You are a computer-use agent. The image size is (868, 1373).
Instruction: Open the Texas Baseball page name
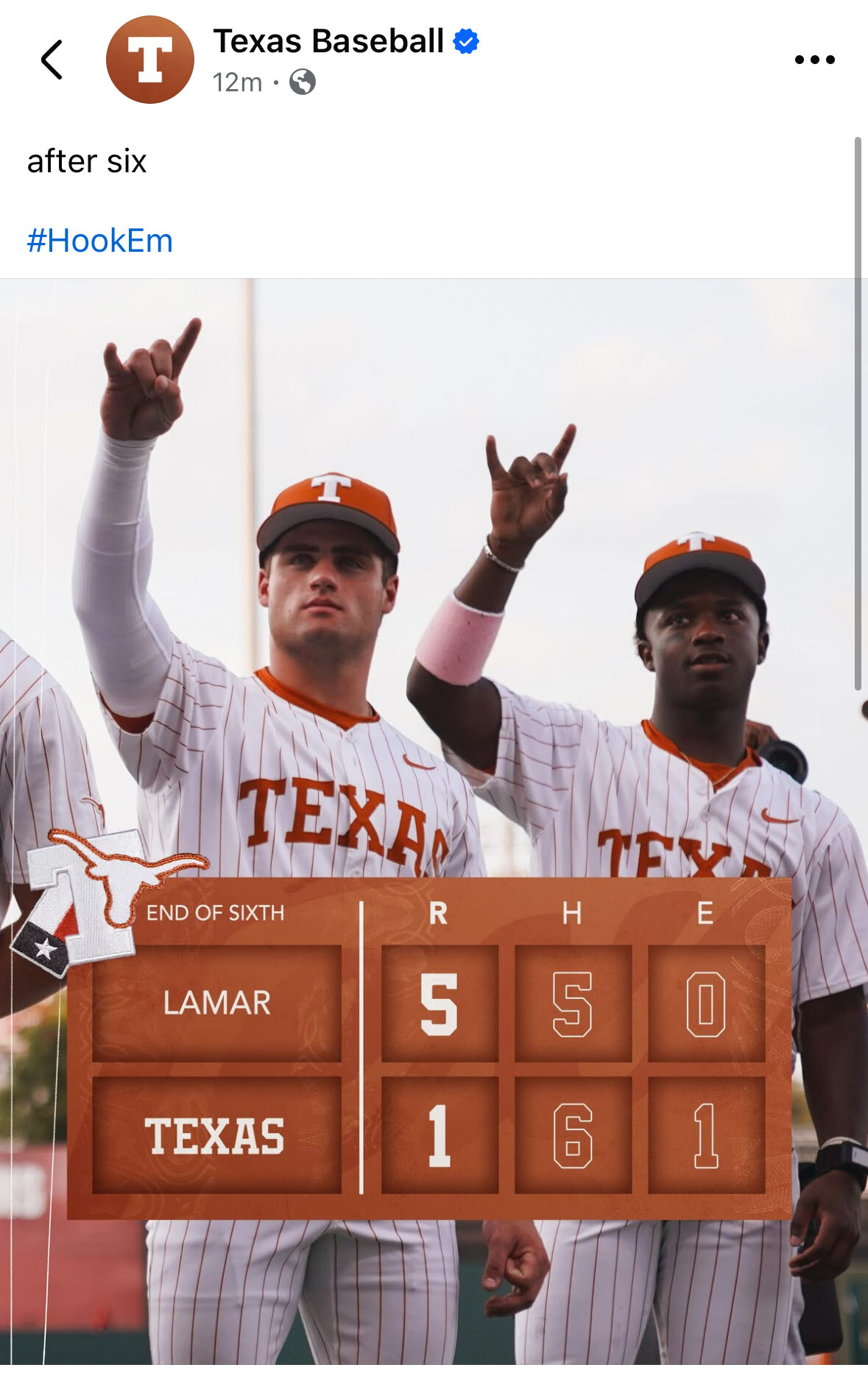tap(328, 41)
